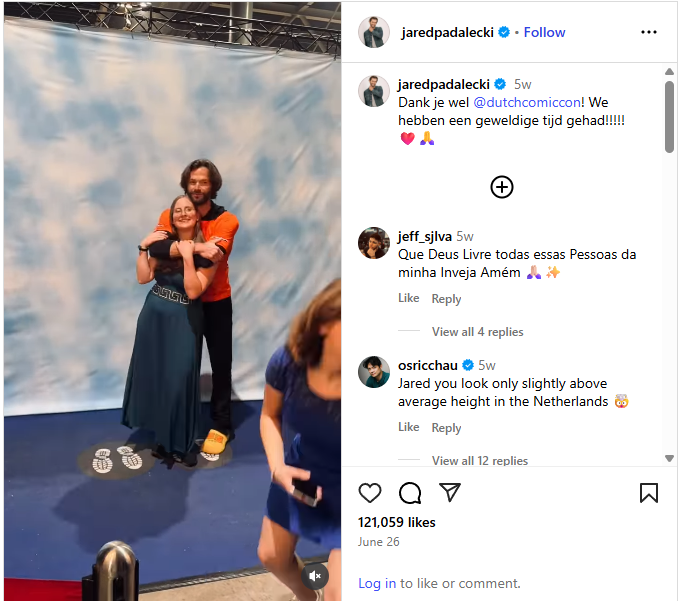Image resolution: width=681 pixels, height=601 pixels.
Task: Unmute the video sound
Action: click(x=316, y=576)
